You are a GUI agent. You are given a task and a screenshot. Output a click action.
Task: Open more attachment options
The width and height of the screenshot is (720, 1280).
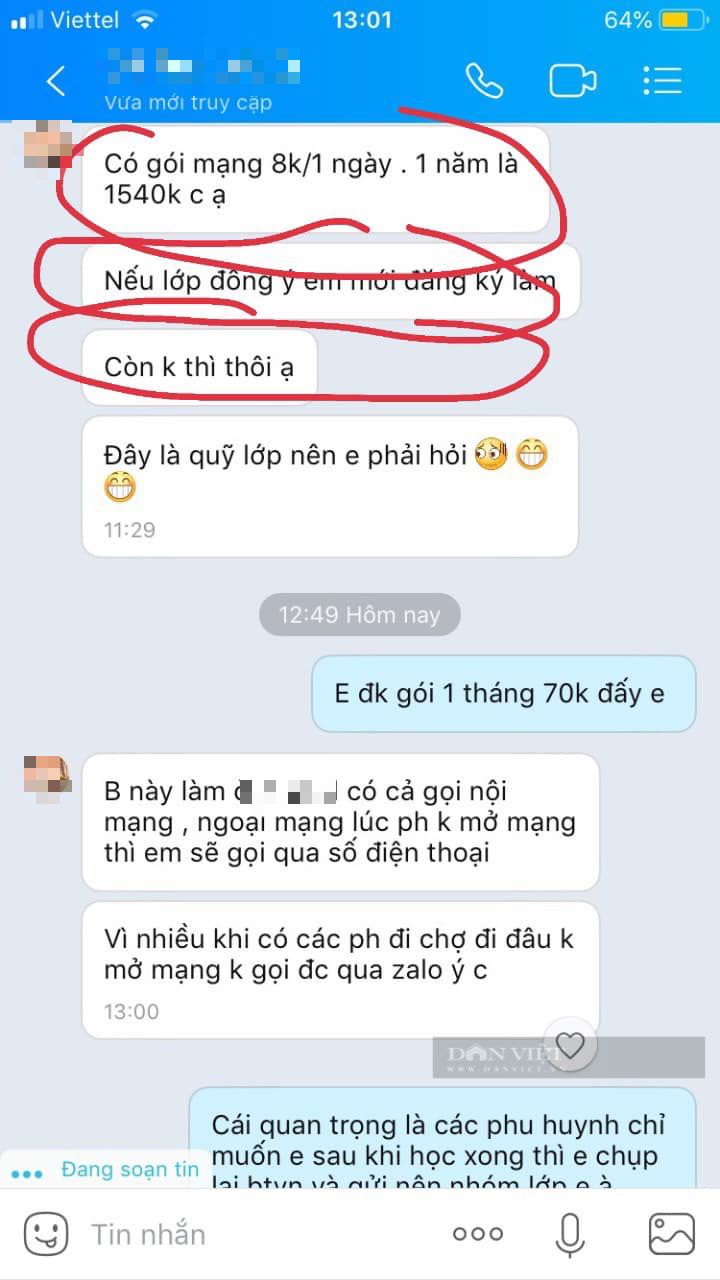tap(478, 1234)
